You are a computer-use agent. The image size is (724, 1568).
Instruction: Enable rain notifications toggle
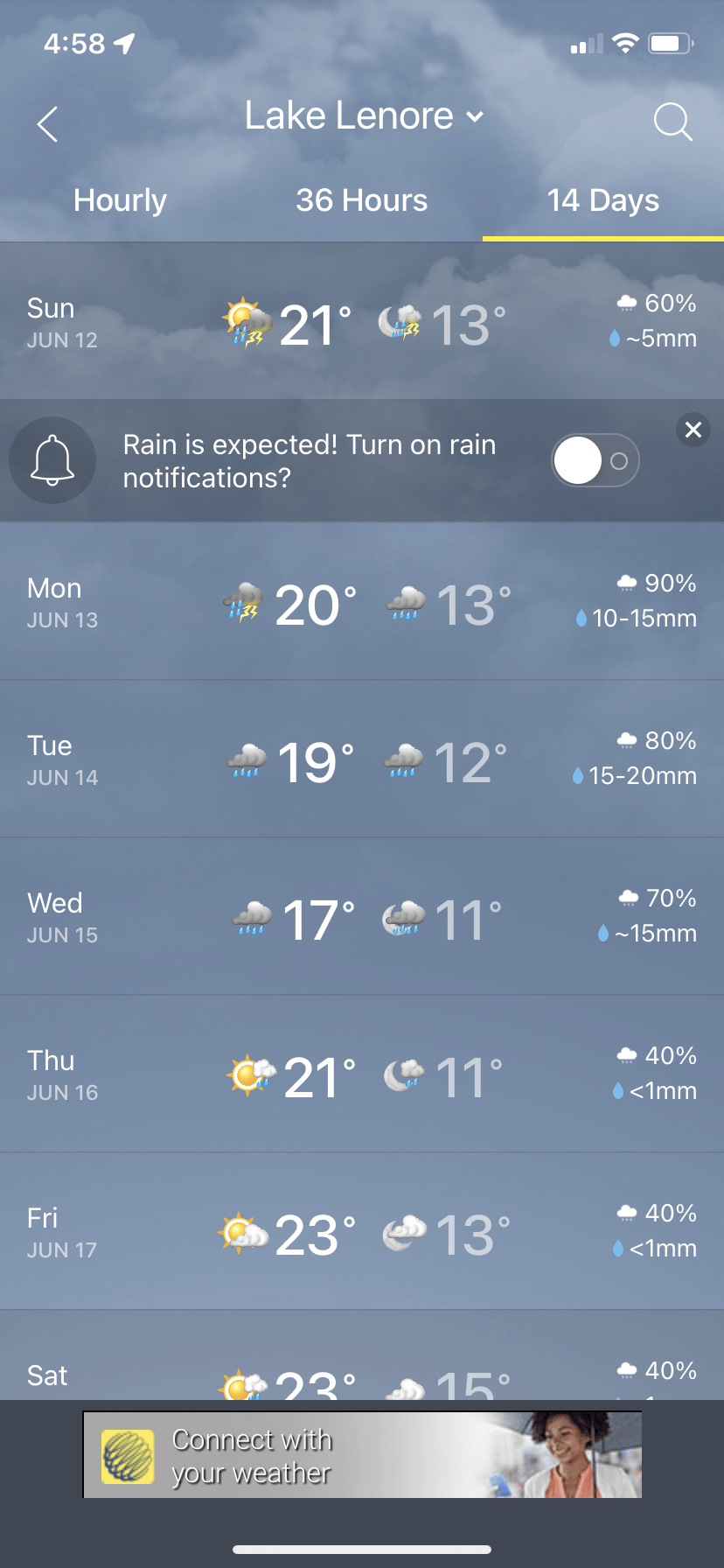(x=595, y=460)
